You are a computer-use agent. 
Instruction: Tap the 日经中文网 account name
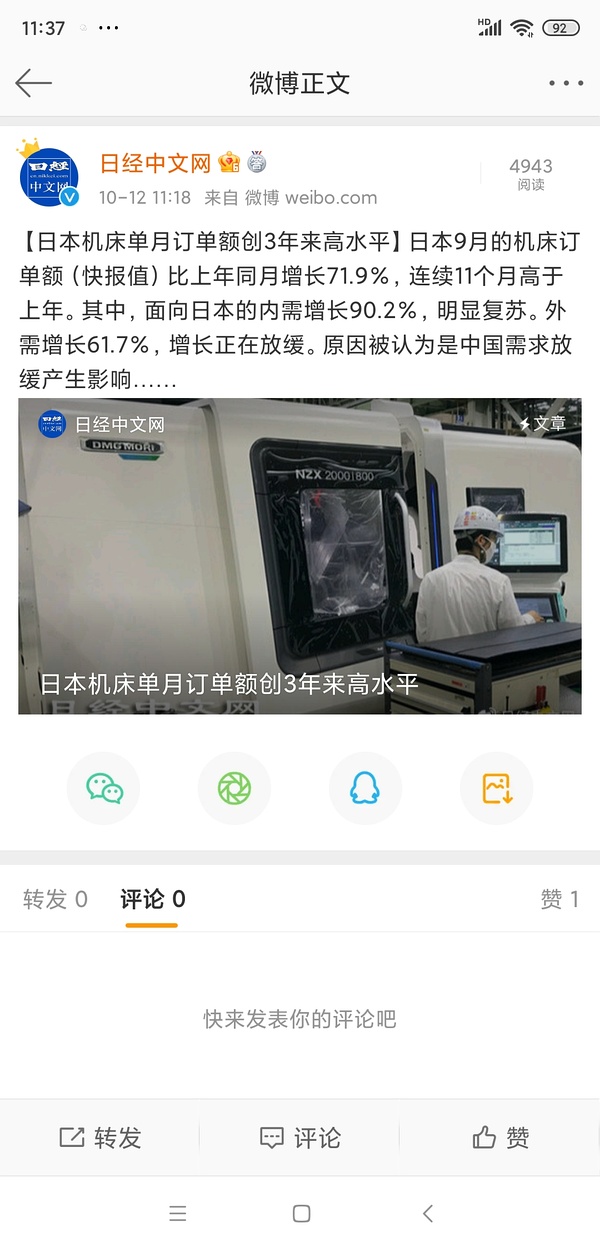pos(155,163)
